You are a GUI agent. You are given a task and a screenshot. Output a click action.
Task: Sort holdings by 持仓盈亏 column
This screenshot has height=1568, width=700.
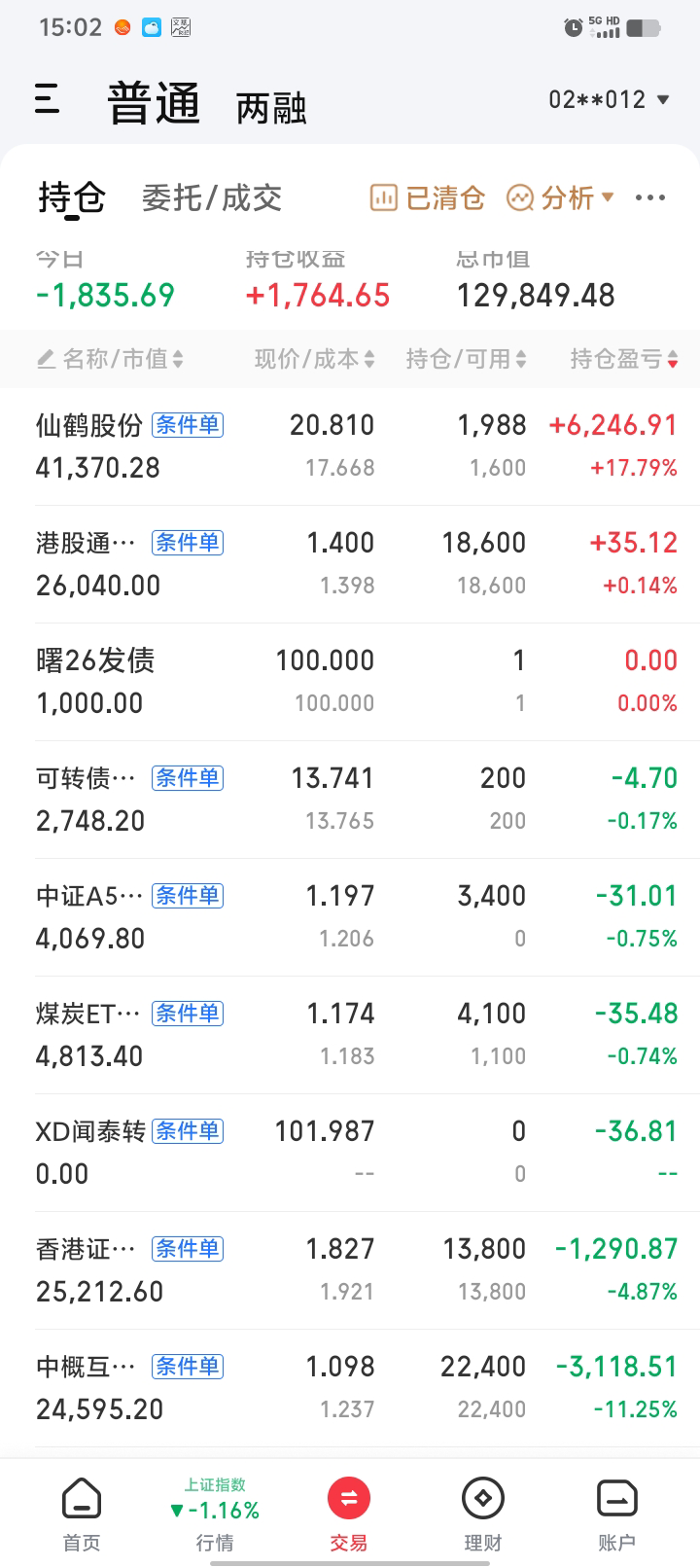[624, 359]
